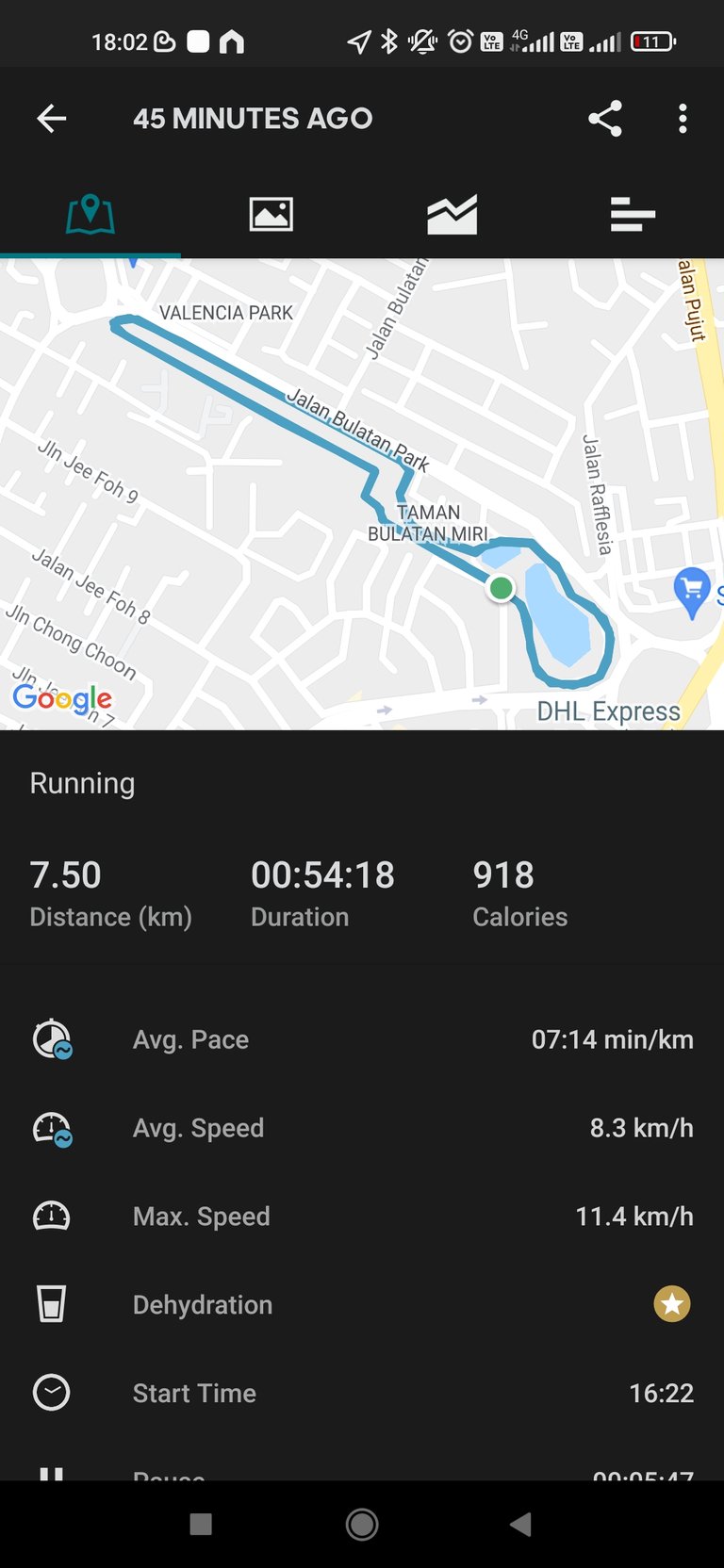Go back using the top-left arrow
Image resolution: width=724 pixels, height=1568 pixels.
tap(52, 119)
